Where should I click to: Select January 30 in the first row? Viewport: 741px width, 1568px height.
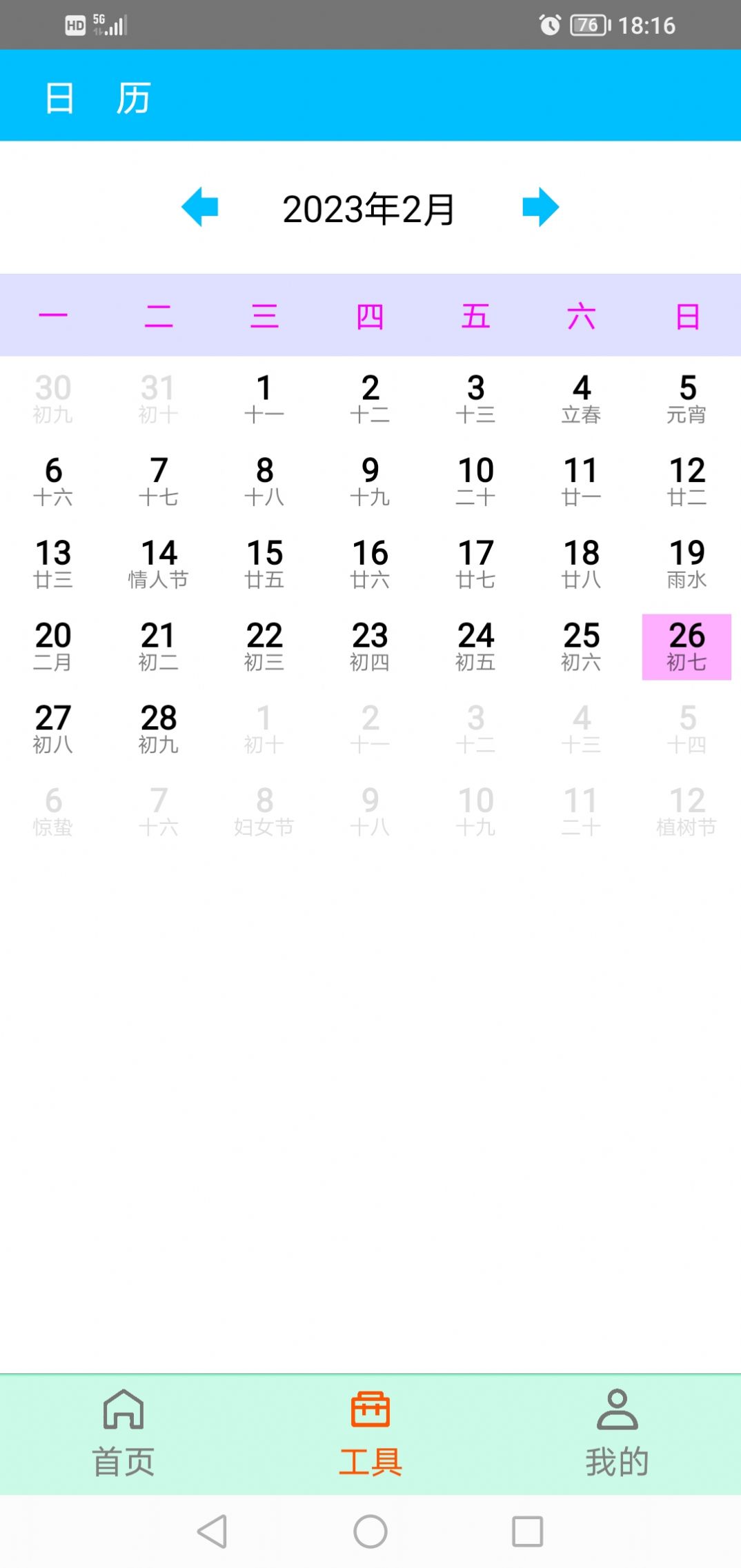pos(53,399)
